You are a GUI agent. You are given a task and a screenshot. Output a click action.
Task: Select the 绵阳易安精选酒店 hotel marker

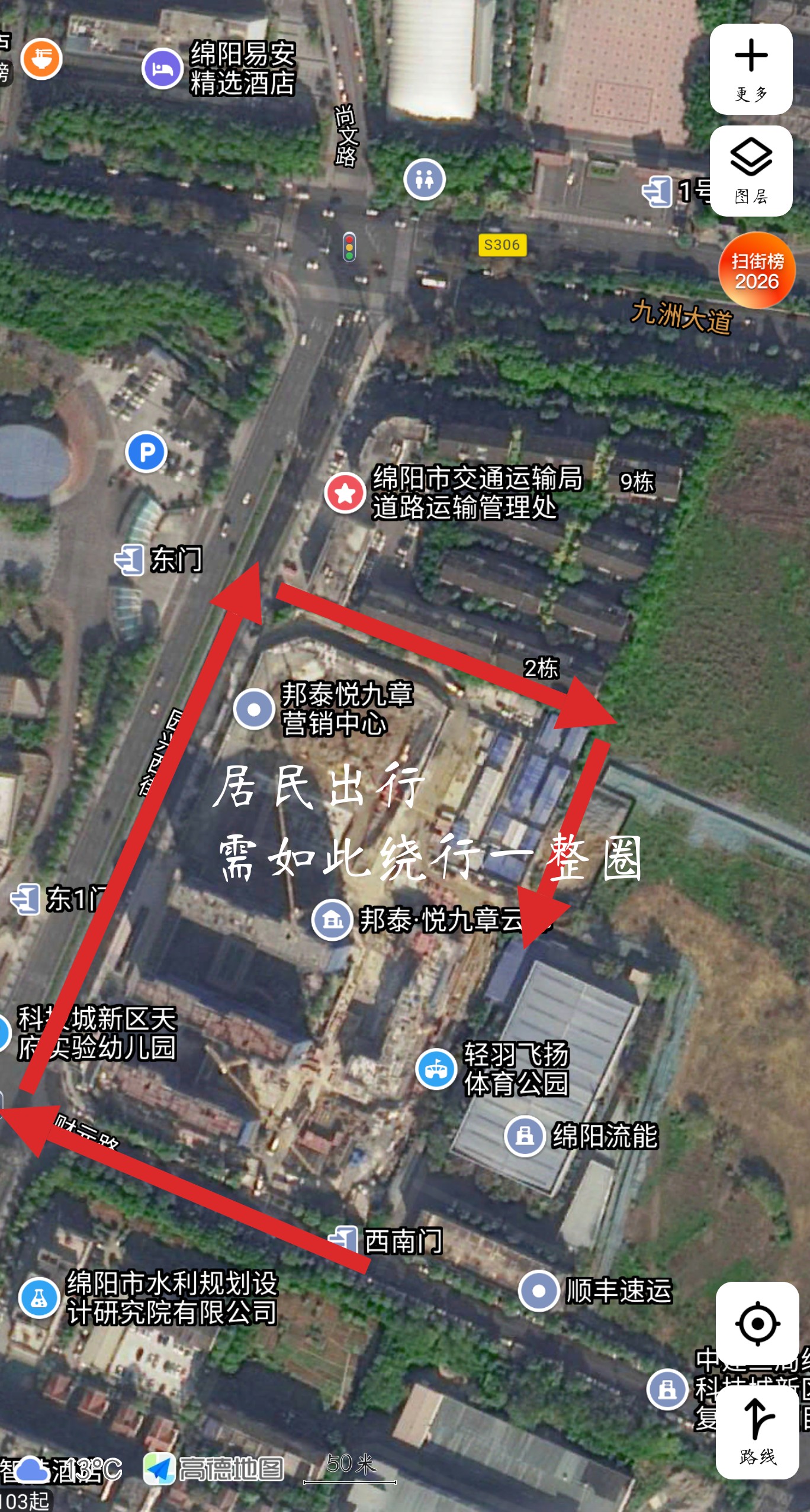pyautogui.click(x=162, y=69)
